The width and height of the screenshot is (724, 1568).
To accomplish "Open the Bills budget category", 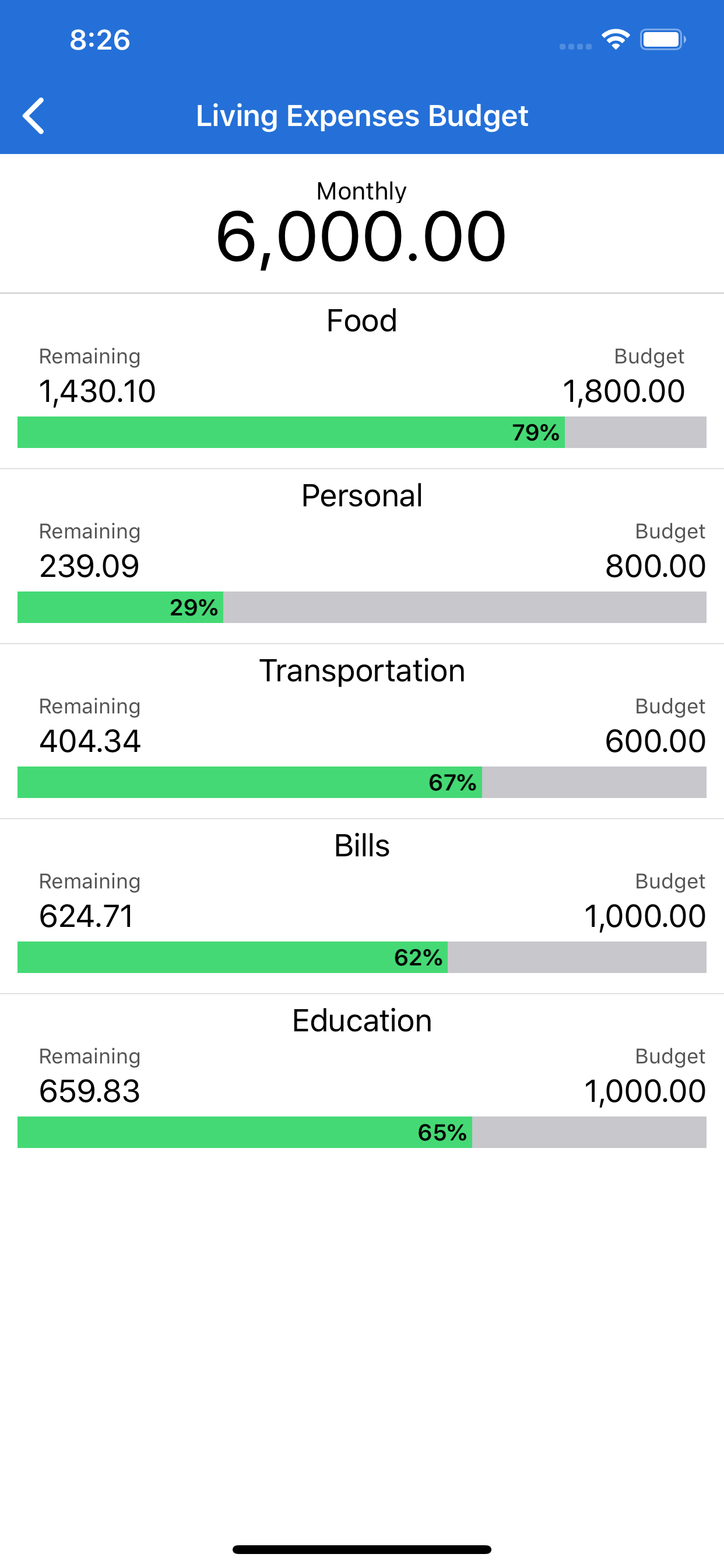I will (362, 905).
